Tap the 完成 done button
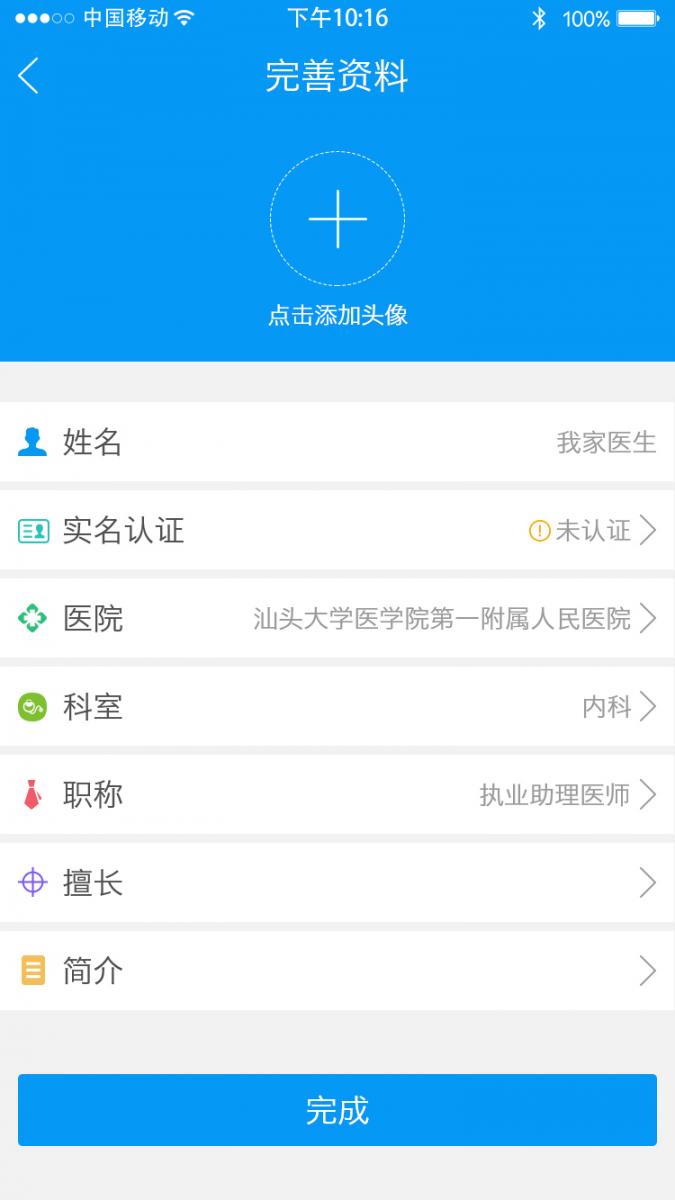Screen dimensions: 675x1200 coord(337,1110)
